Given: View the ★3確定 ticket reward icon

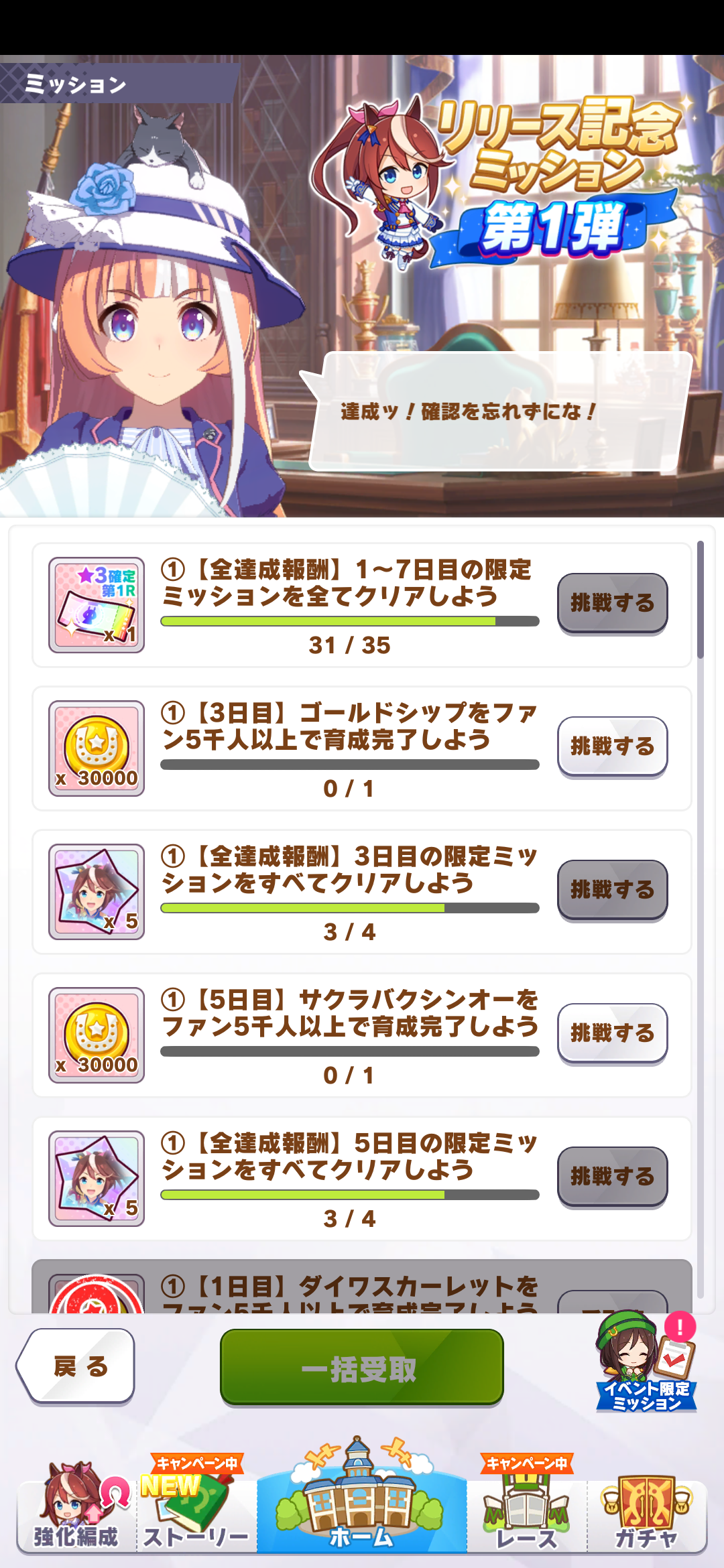Looking at the screenshot, I should tap(97, 605).
